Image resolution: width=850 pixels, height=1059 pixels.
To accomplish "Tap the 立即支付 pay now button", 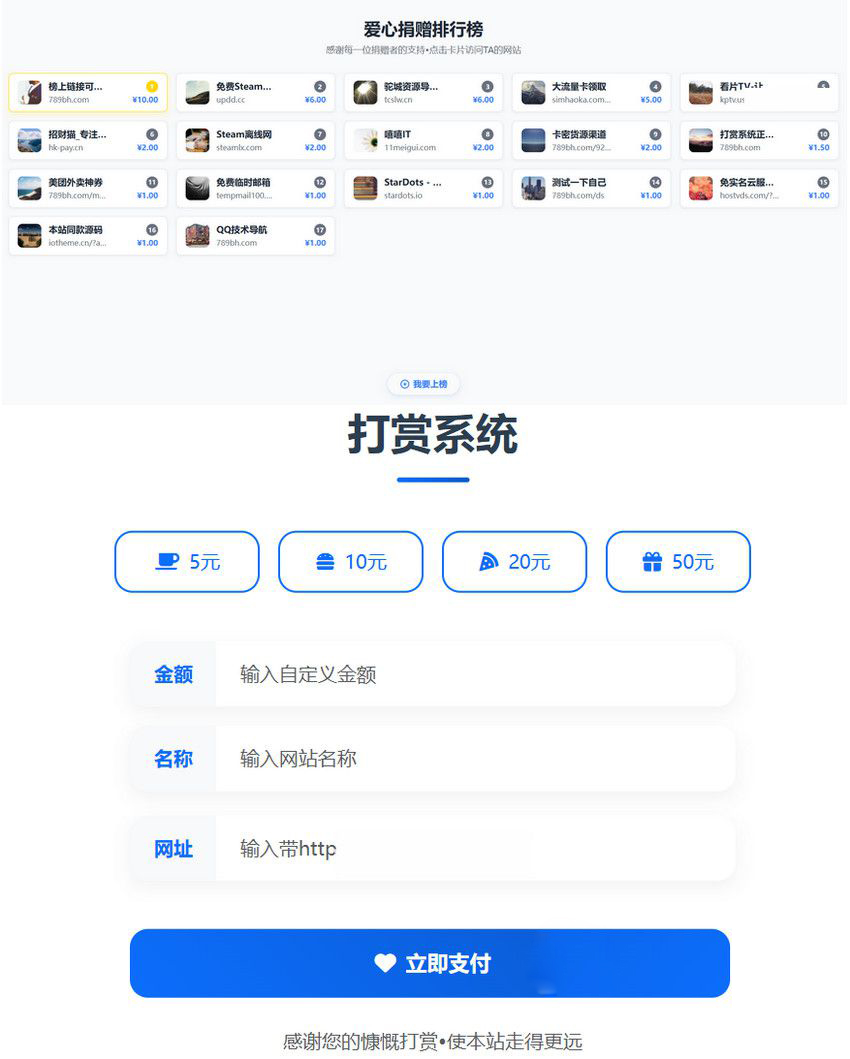I will (430, 963).
